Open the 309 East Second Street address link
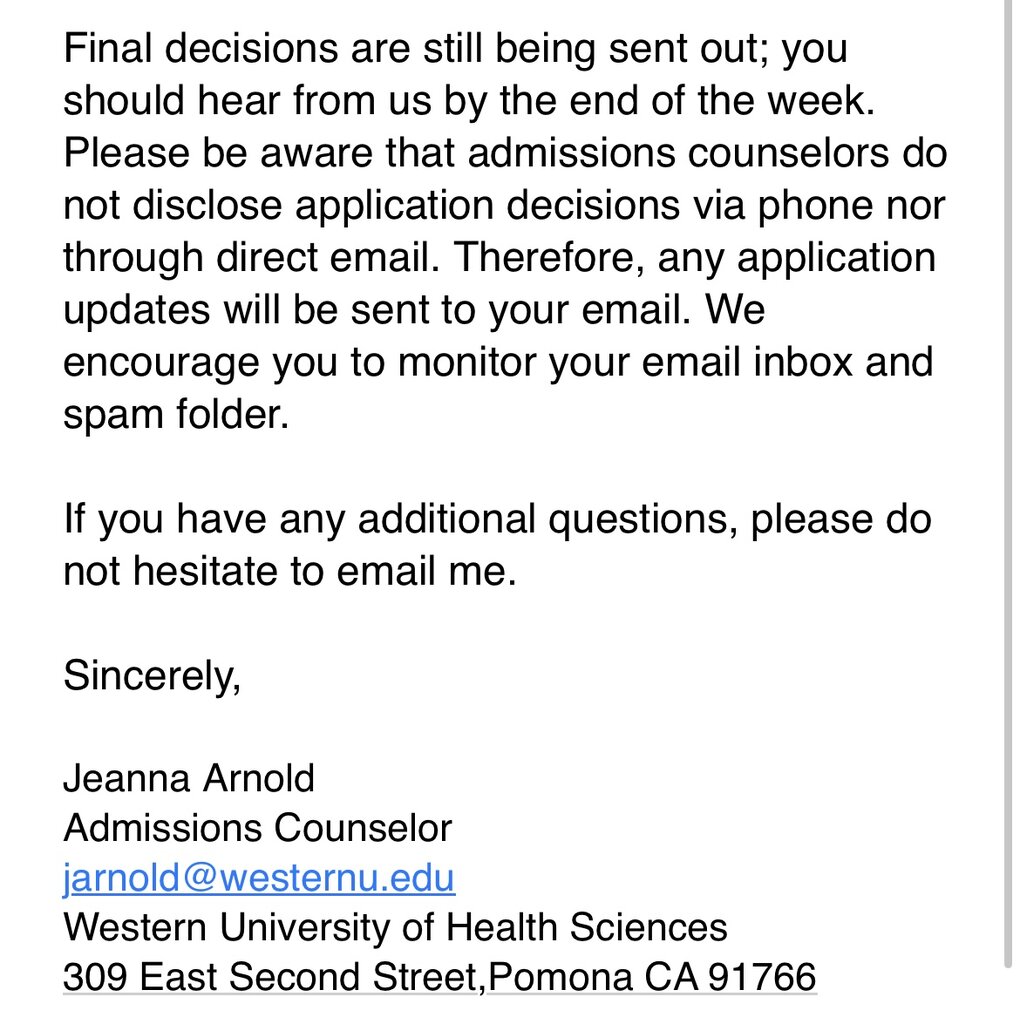The width and height of the screenshot is (1020, 1024). coord(439,976)
